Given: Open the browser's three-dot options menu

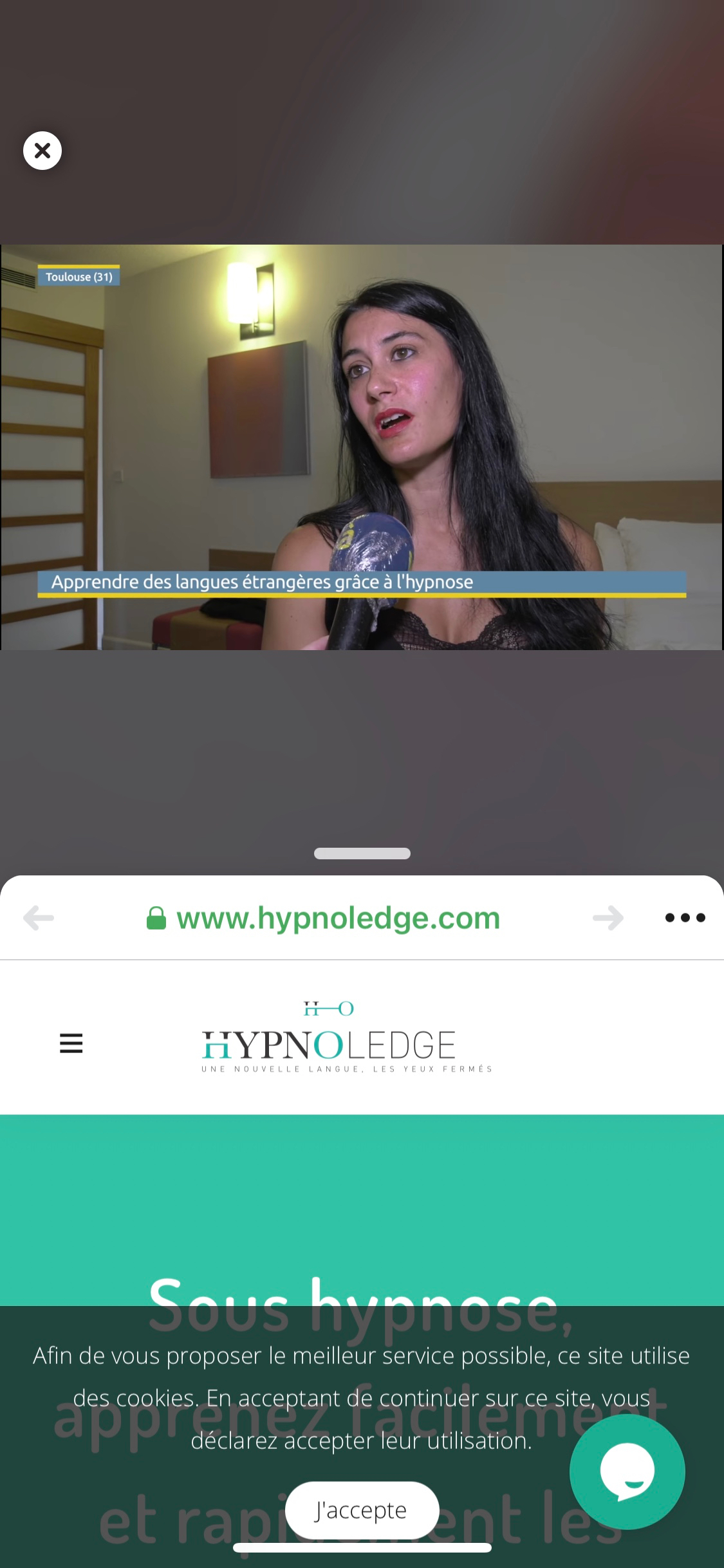Looking at the screenshot, I should point(685,918).
